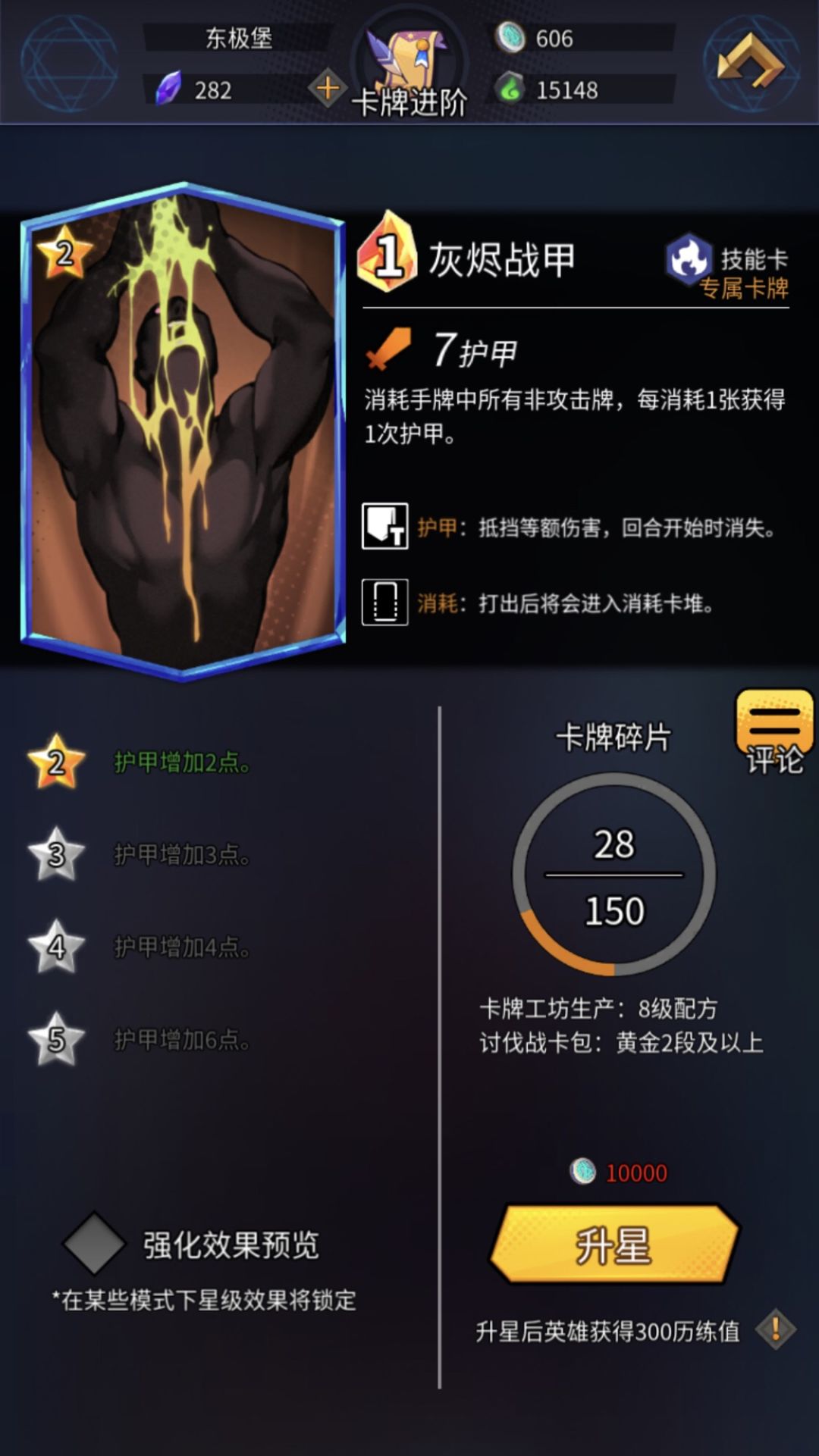Toggle 强化效果预览 enhancement preview
The height and width of the screenshot is (1456, 819).
point(94,1244)
